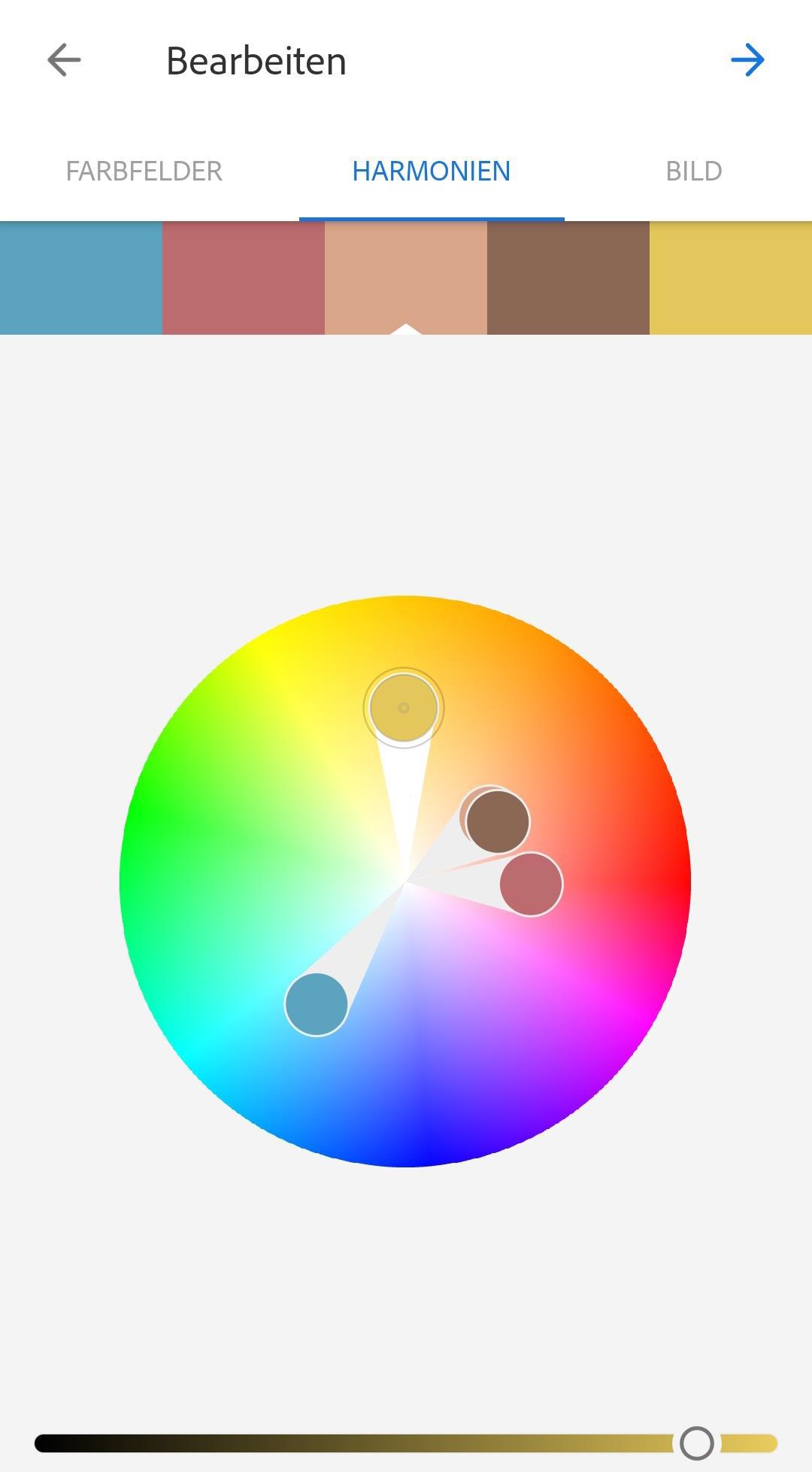Select the rose-red color swatch

[244, 278]
